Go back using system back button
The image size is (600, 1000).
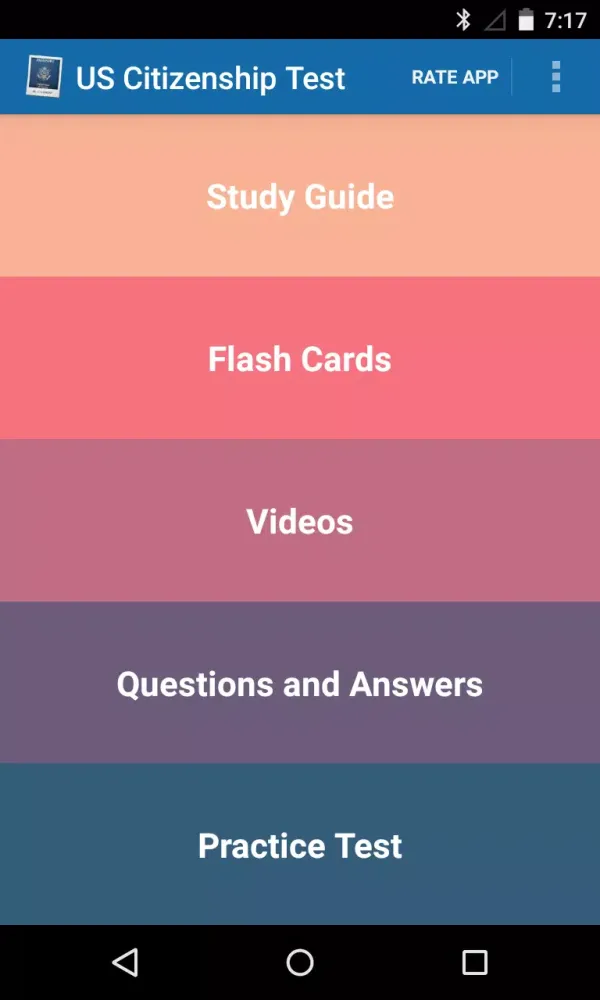click(125, 962)
